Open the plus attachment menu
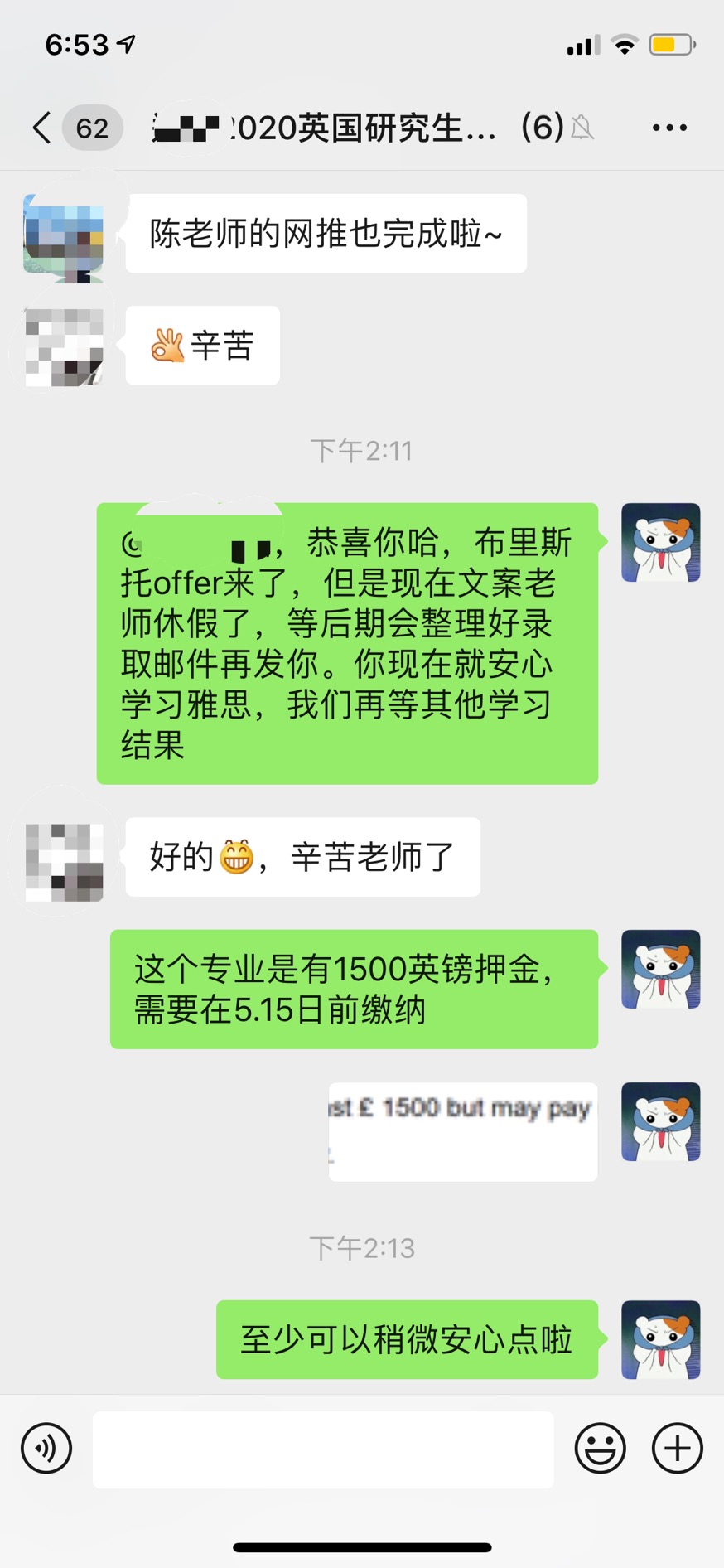The height and width of the screenshot is (1568, 724). 677,1449
